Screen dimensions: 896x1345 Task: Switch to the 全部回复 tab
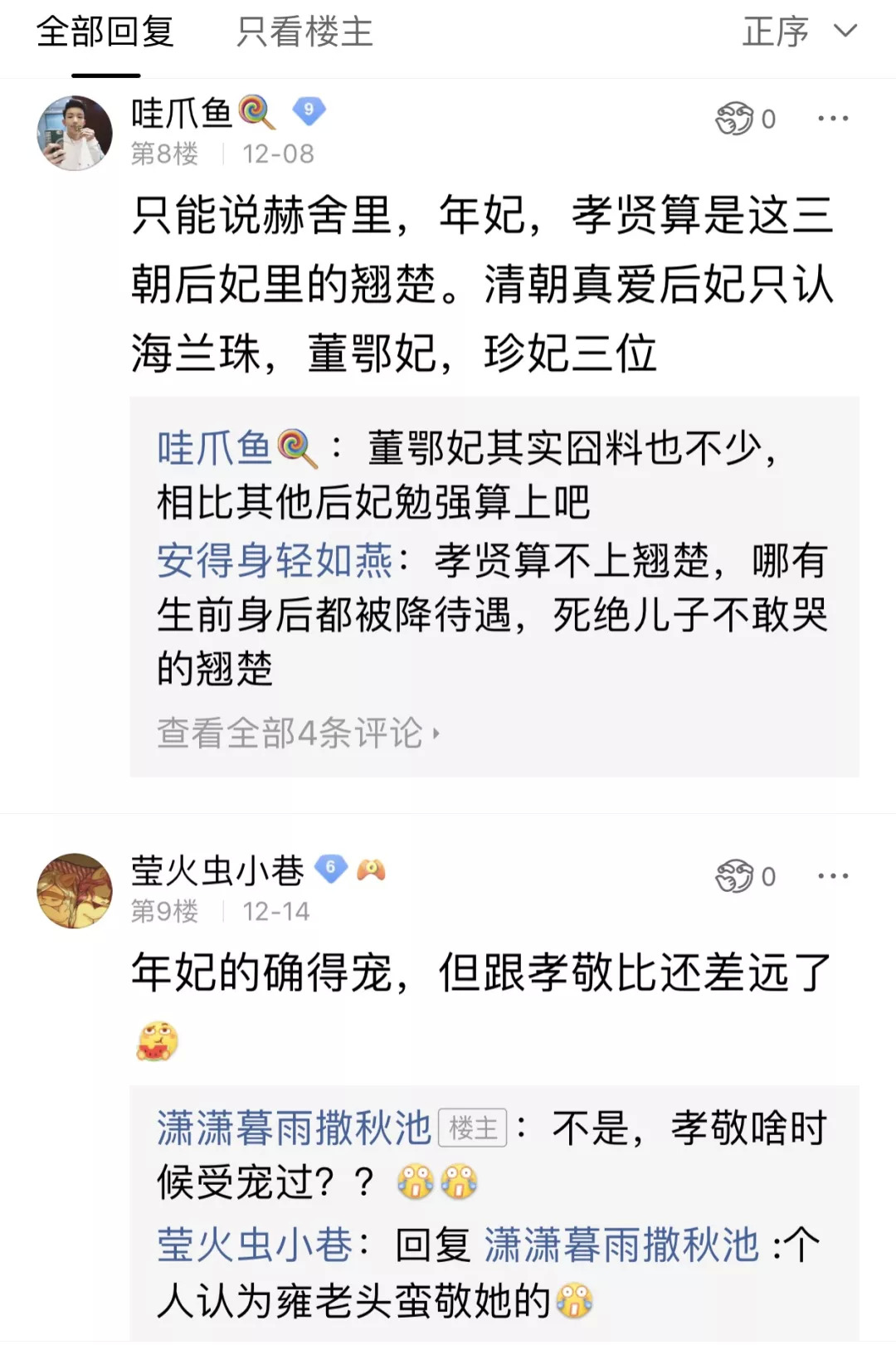105,33
